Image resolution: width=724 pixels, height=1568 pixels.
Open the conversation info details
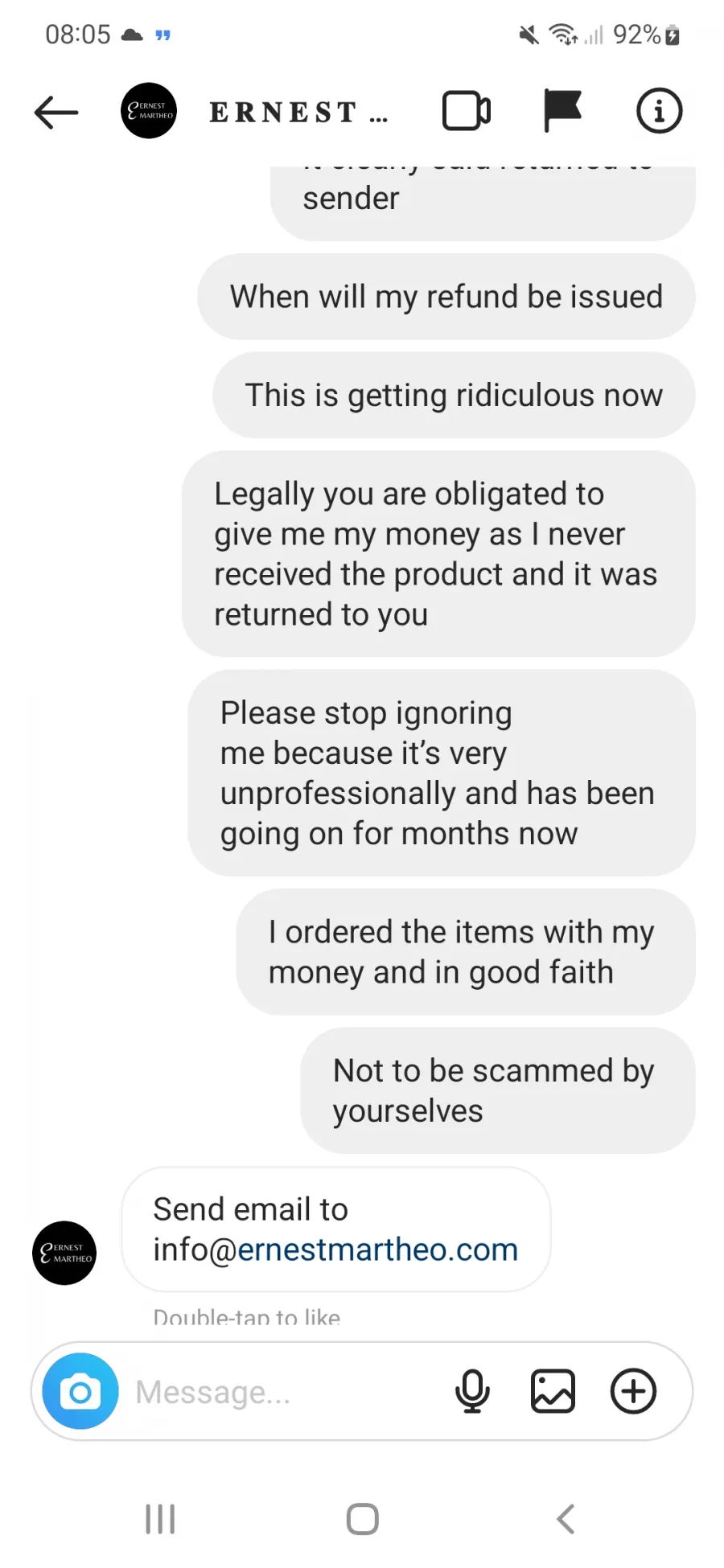[659, 111]
